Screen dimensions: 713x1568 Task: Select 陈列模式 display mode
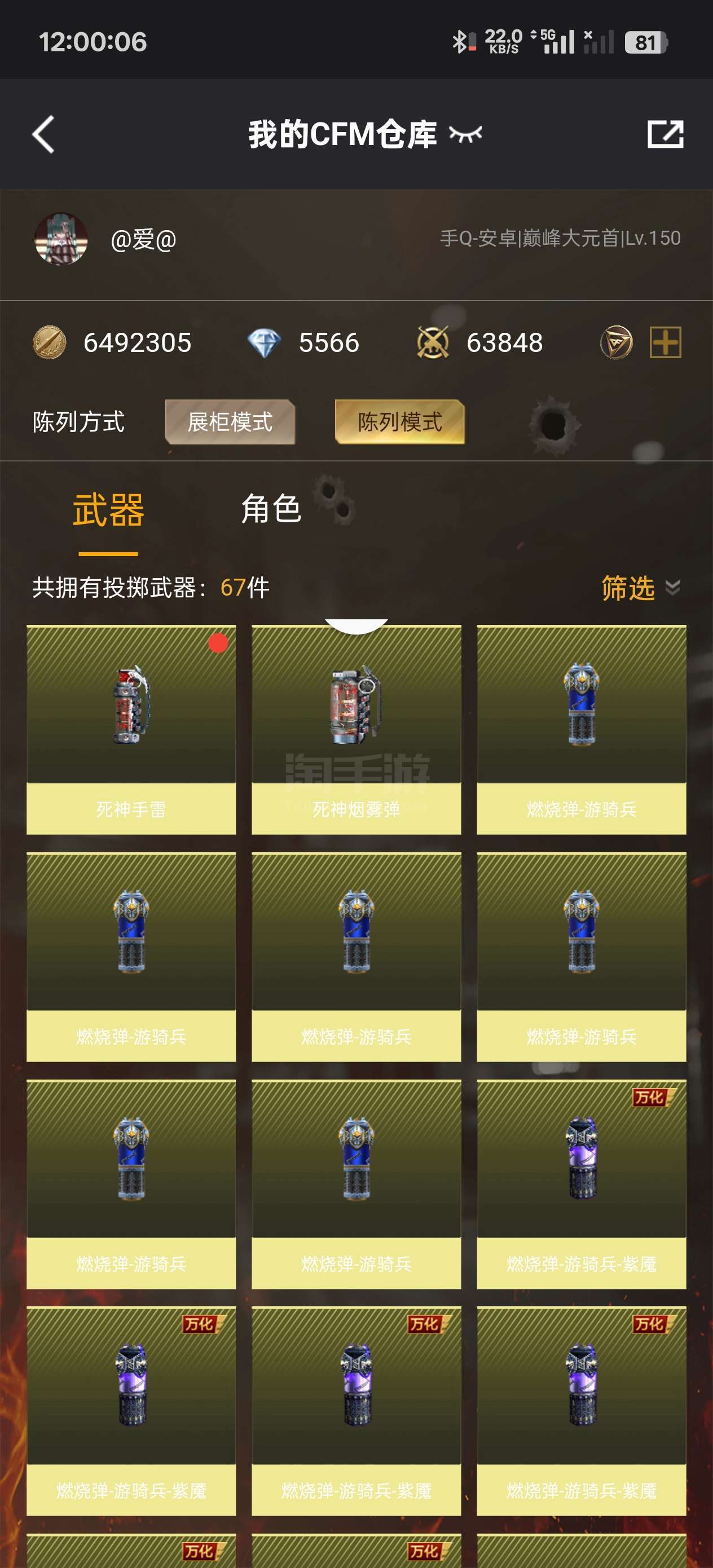400,422
